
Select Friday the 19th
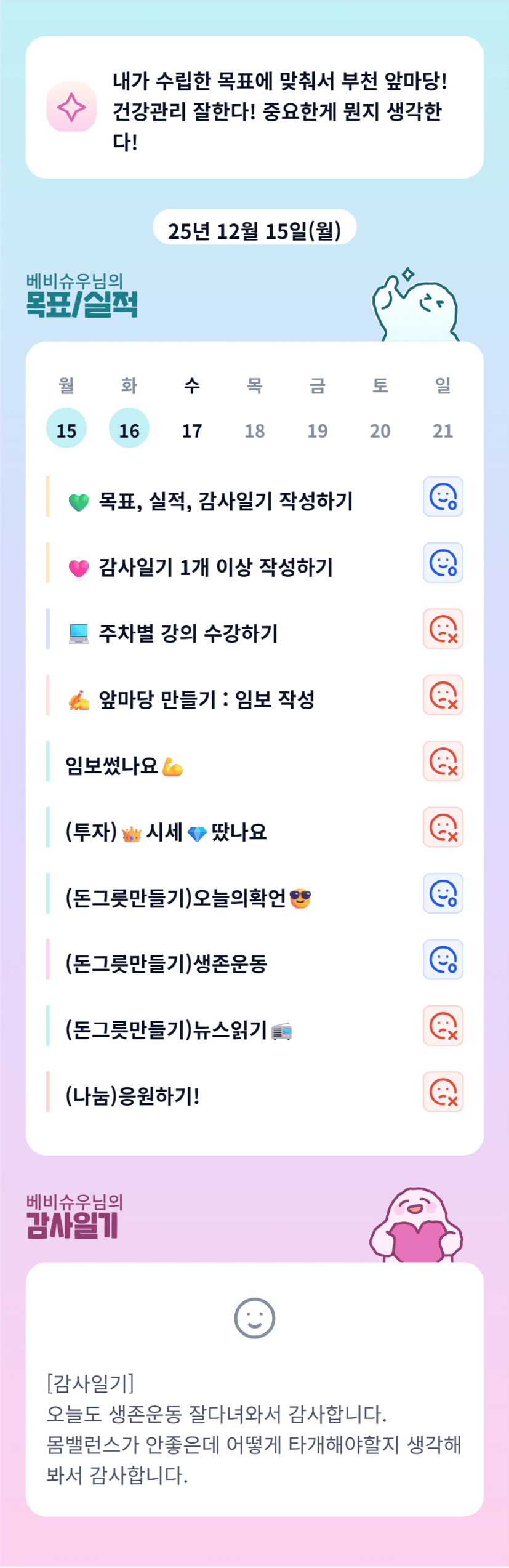tap(318, 430)
